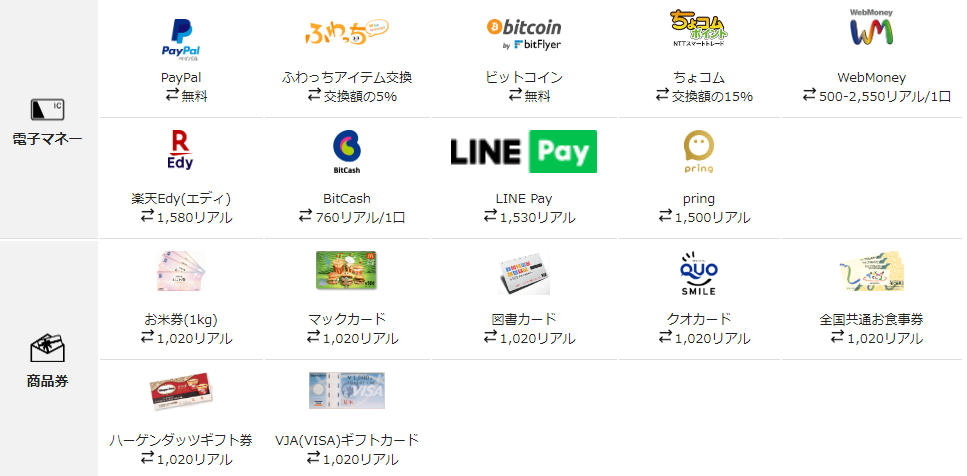Open the ちょコム exchange option
The width and height of the screenshot is (967, 476).
click(x=698, y=58)
